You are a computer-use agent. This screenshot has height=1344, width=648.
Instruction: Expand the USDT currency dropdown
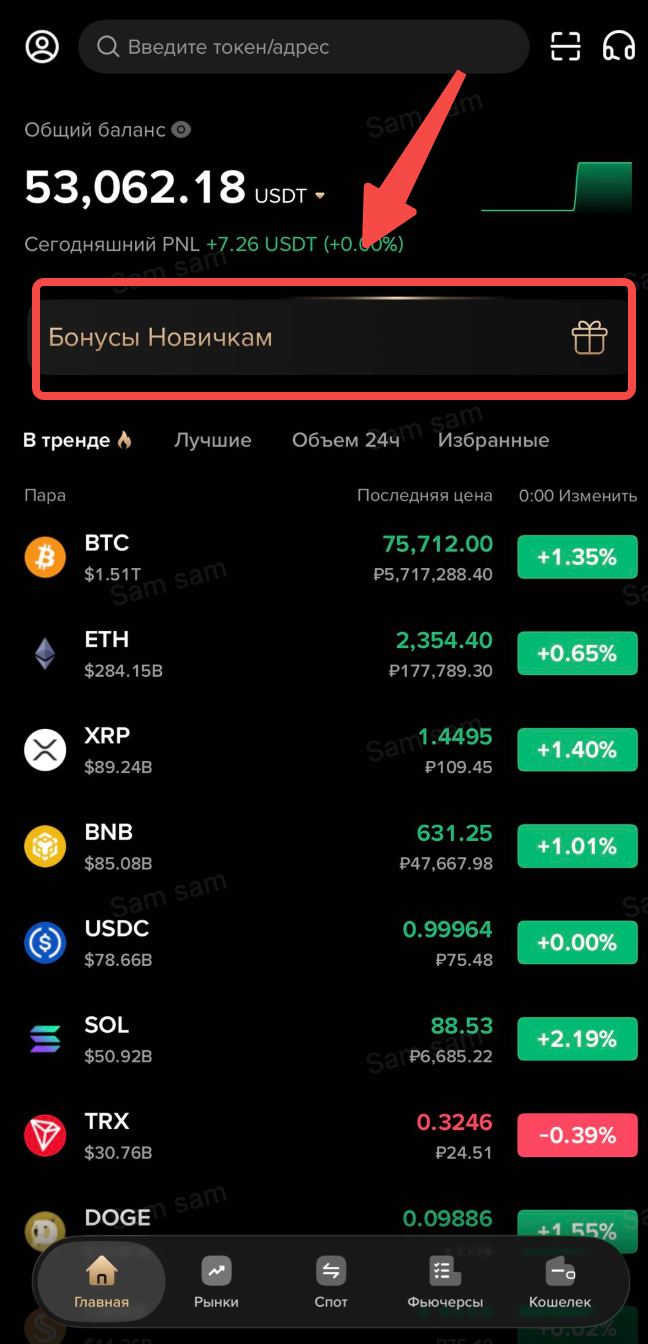click(x=320, y=196)
